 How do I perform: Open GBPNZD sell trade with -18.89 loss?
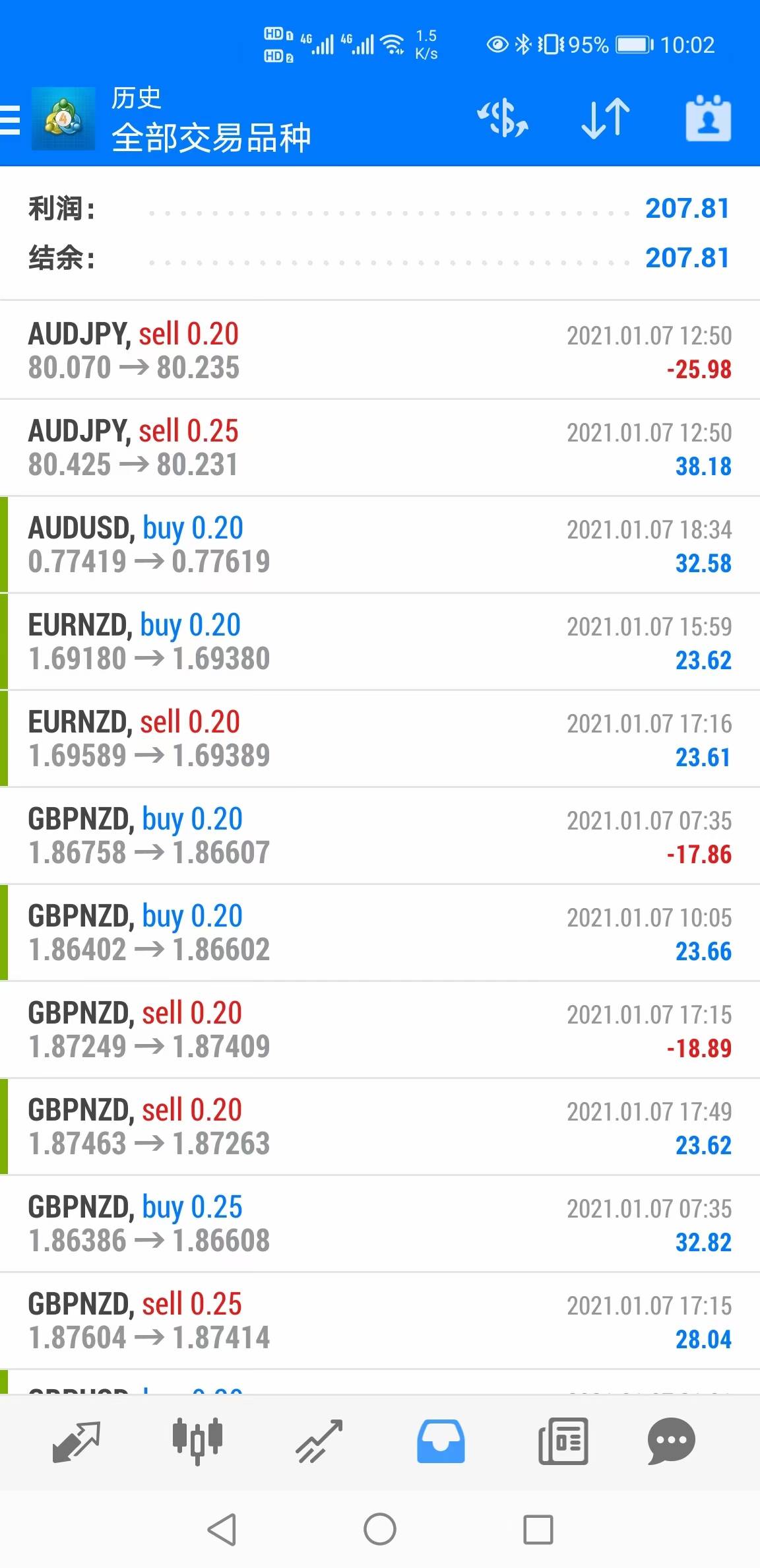(x=380, y=1029)
